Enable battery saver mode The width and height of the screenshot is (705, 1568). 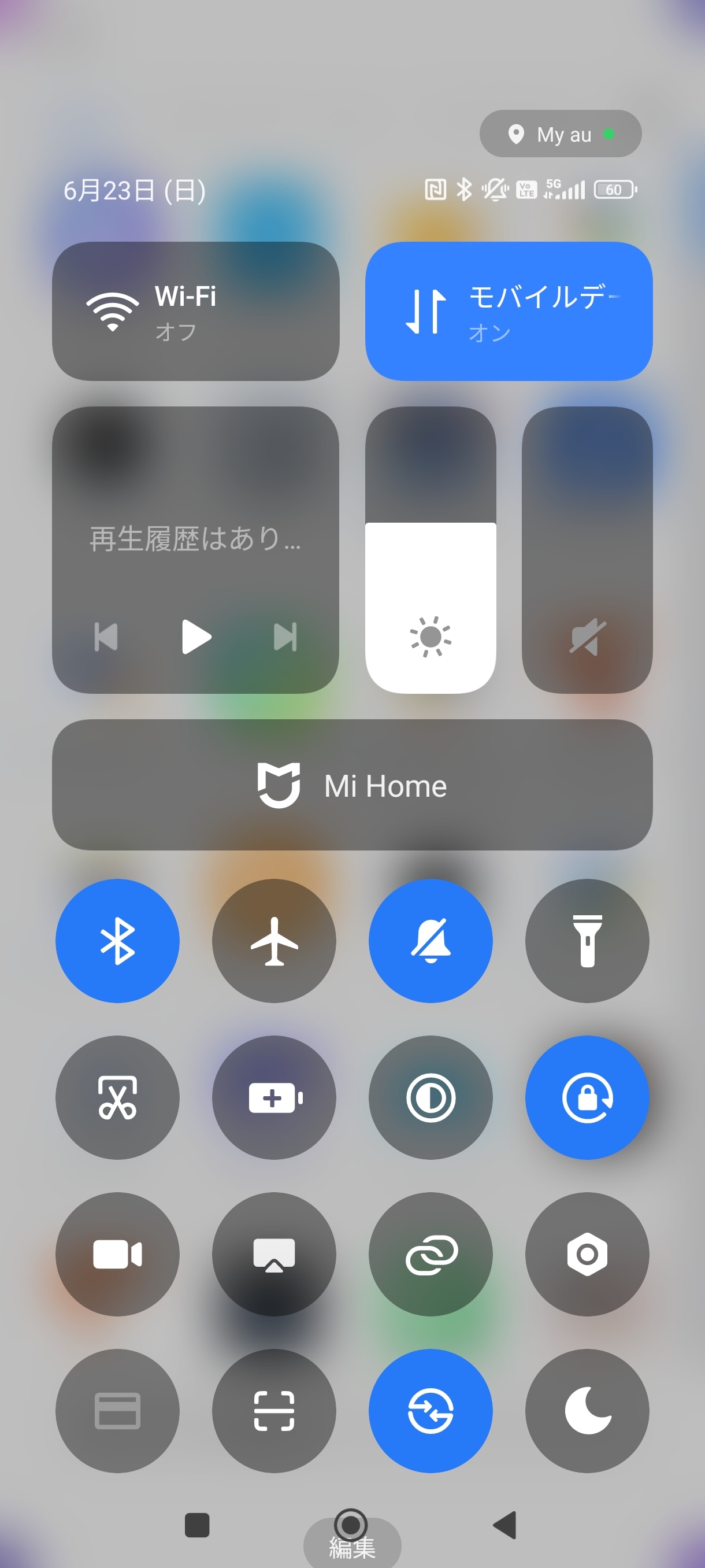click(273, 1097)
